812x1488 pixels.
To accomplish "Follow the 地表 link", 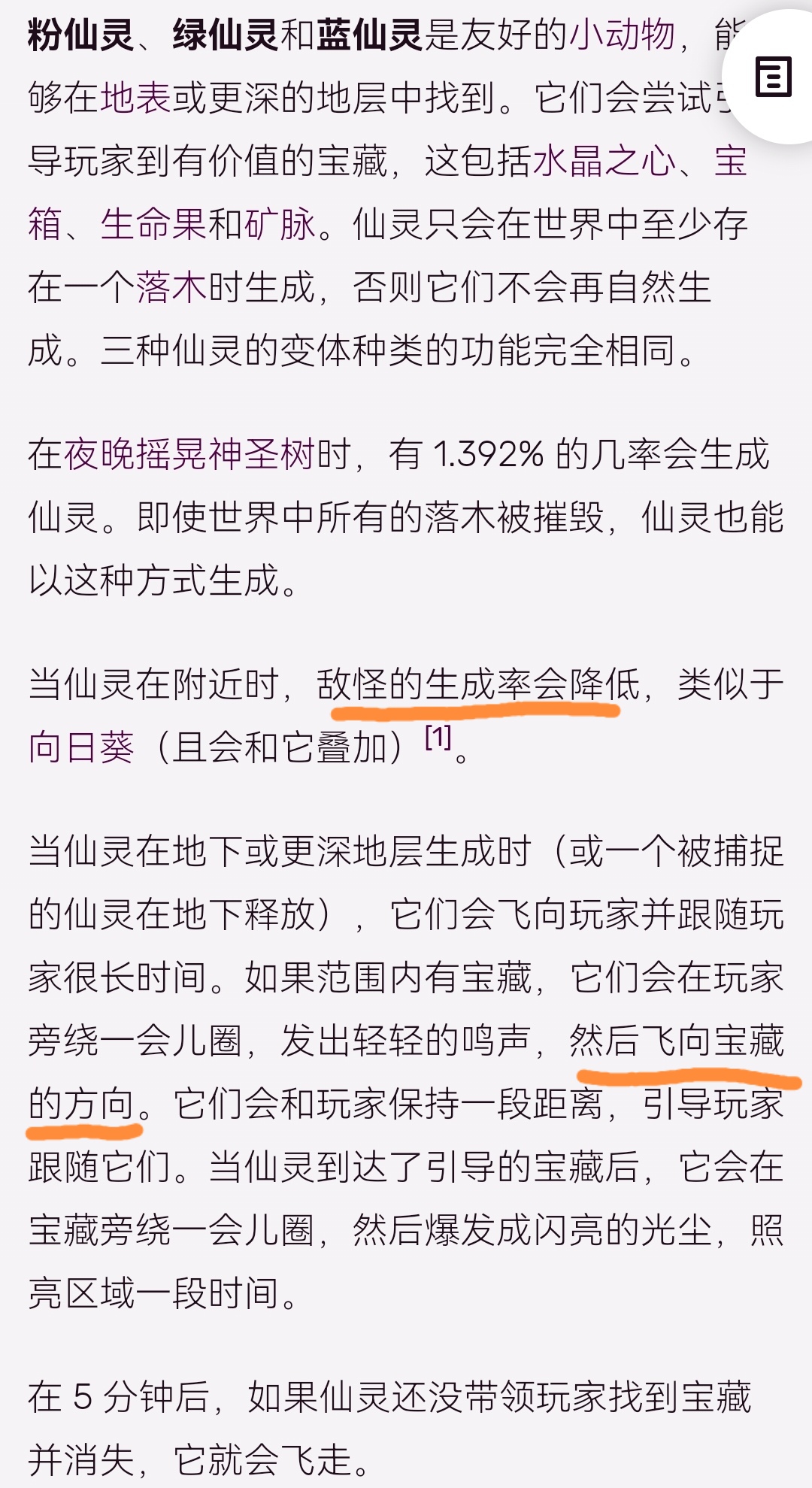I will point(135,98).
